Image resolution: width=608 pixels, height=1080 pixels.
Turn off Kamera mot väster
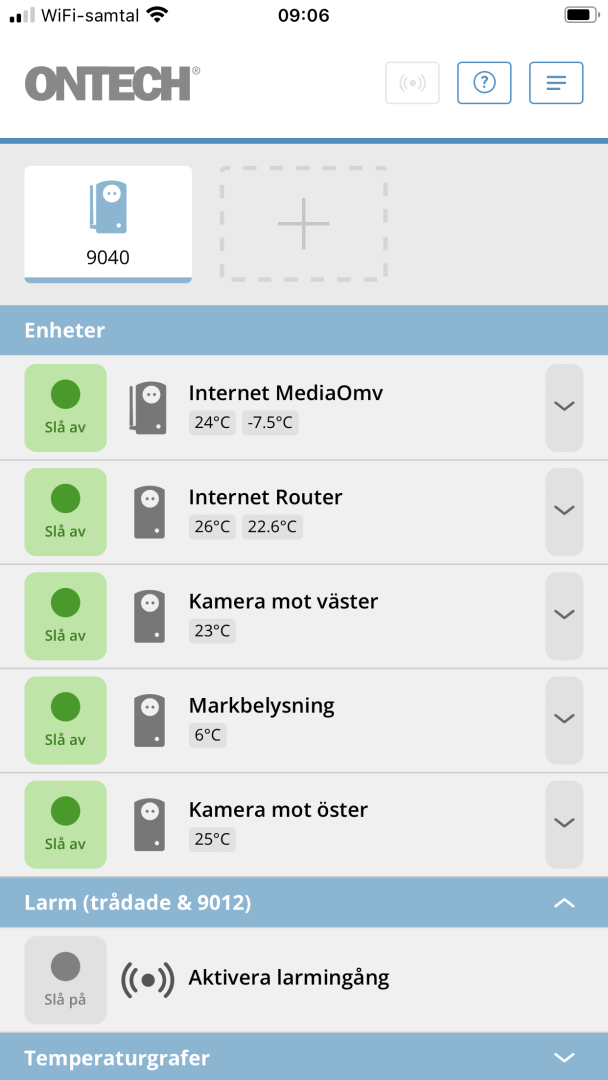pyautogui.click(x=65, y=615)
